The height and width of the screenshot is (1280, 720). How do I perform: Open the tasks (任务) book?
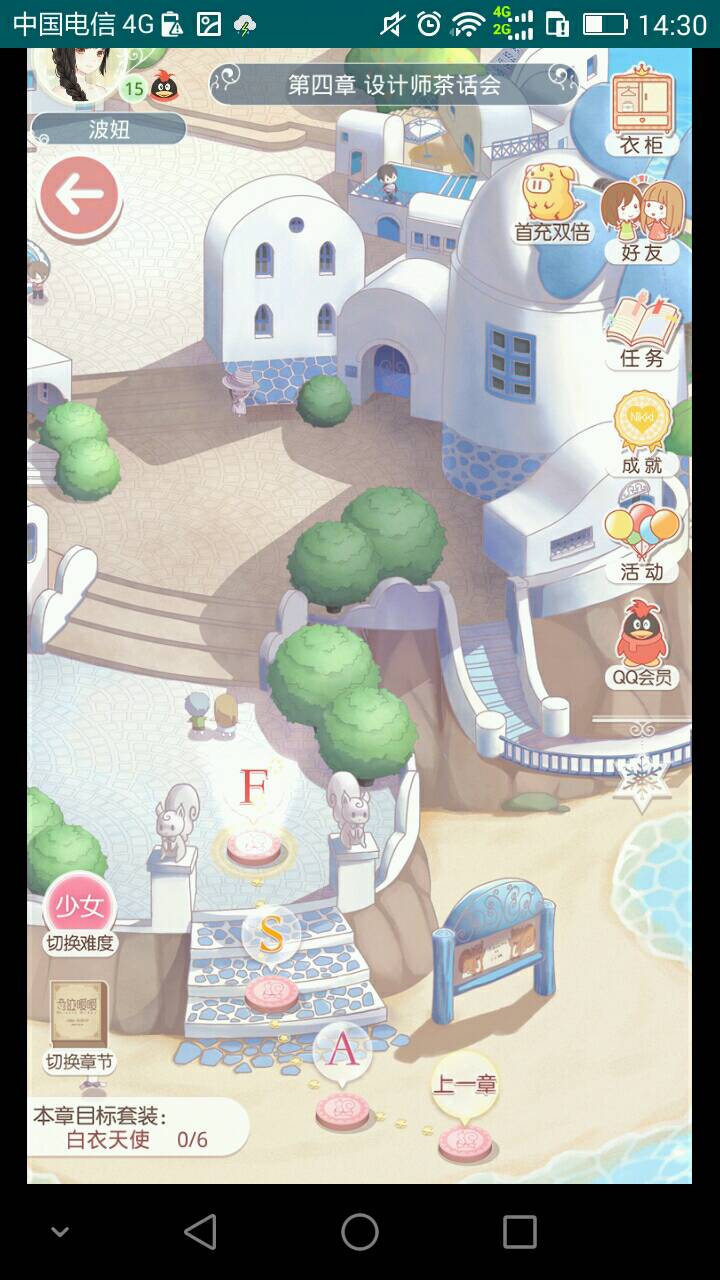point(642,330)
